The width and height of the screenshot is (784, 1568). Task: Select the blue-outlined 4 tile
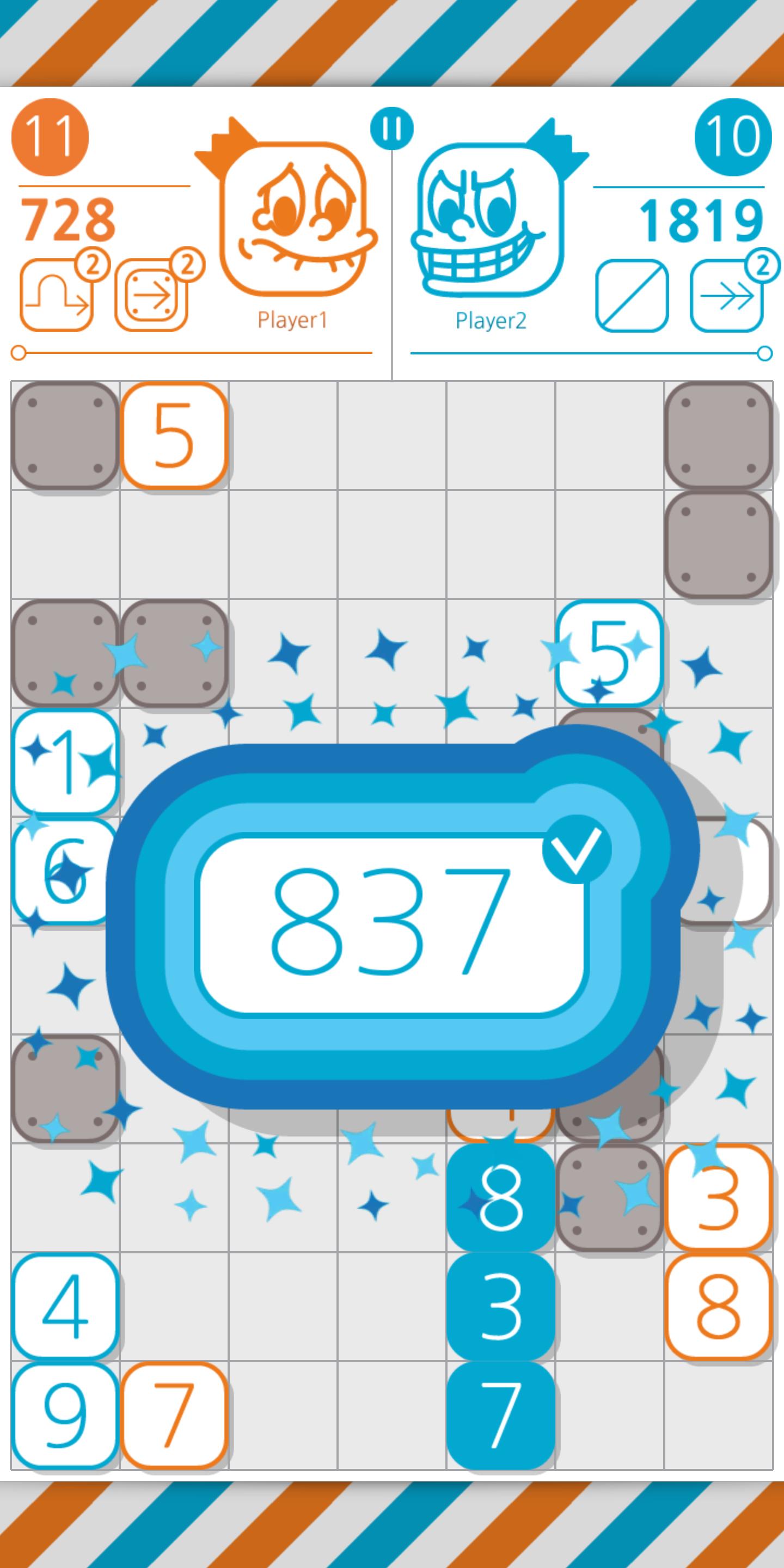[x=65, y=1306]
